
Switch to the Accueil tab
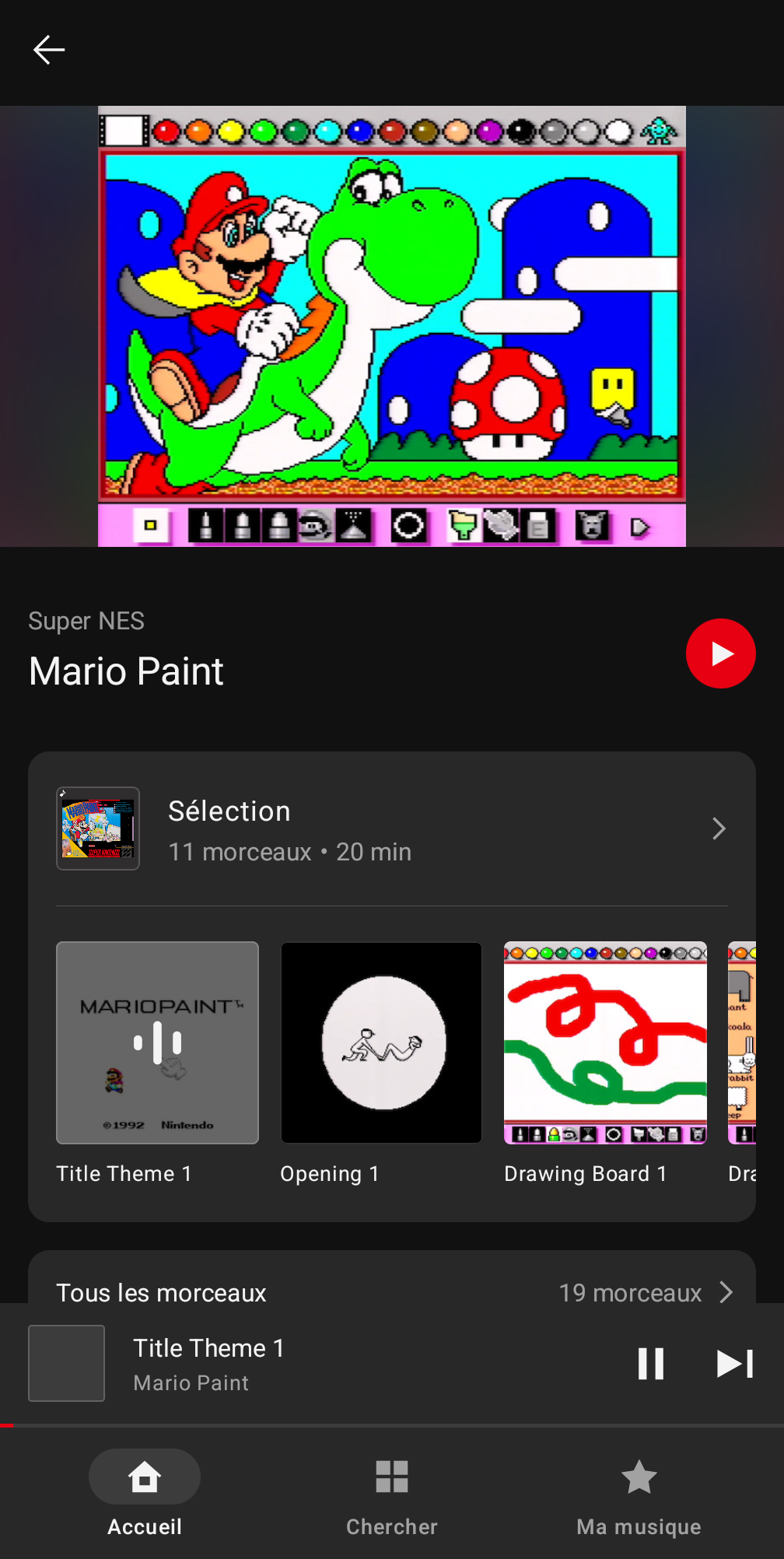145,1494
